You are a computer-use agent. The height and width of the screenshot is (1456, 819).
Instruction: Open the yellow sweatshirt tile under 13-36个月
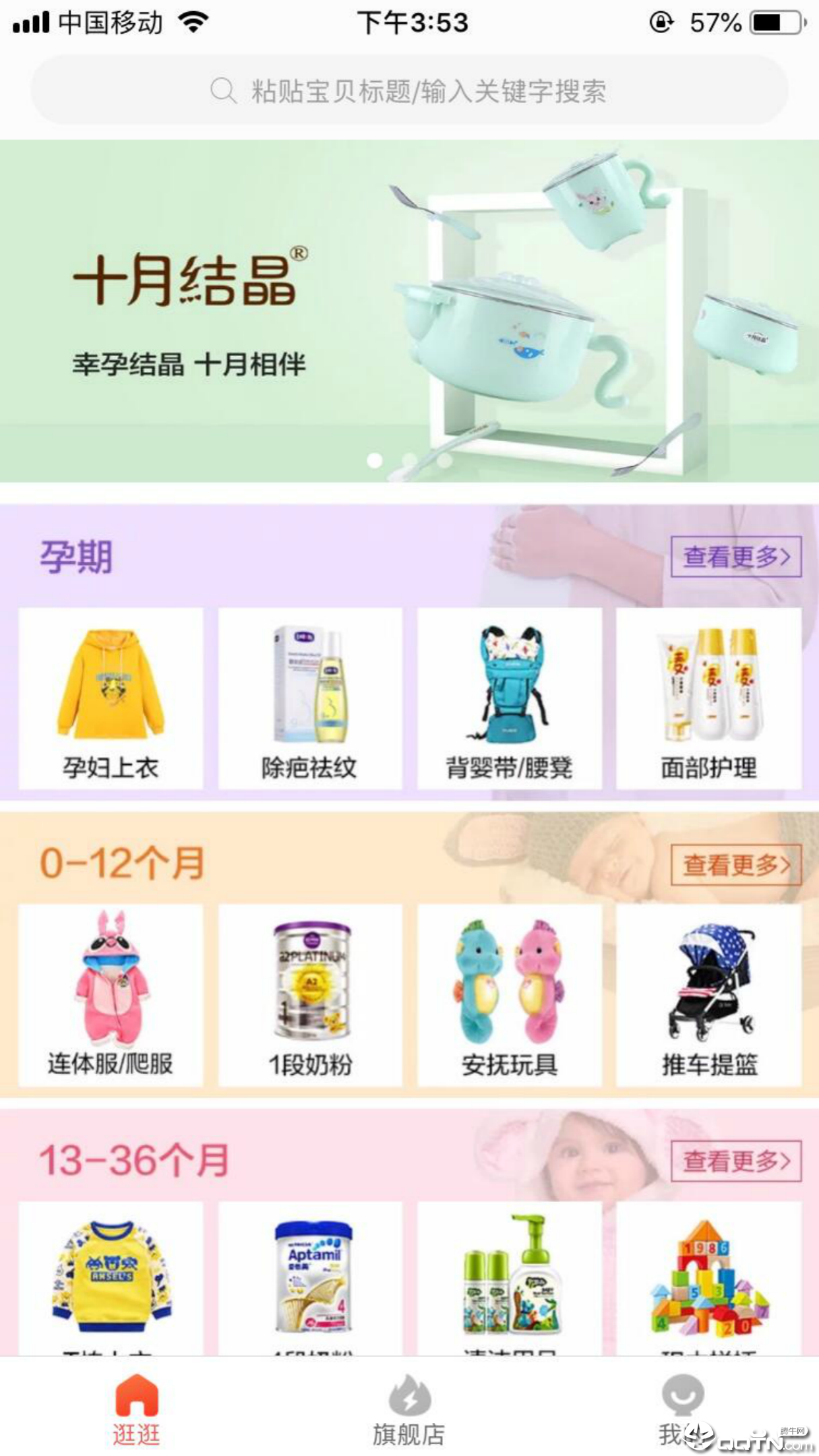(111, 1276)
